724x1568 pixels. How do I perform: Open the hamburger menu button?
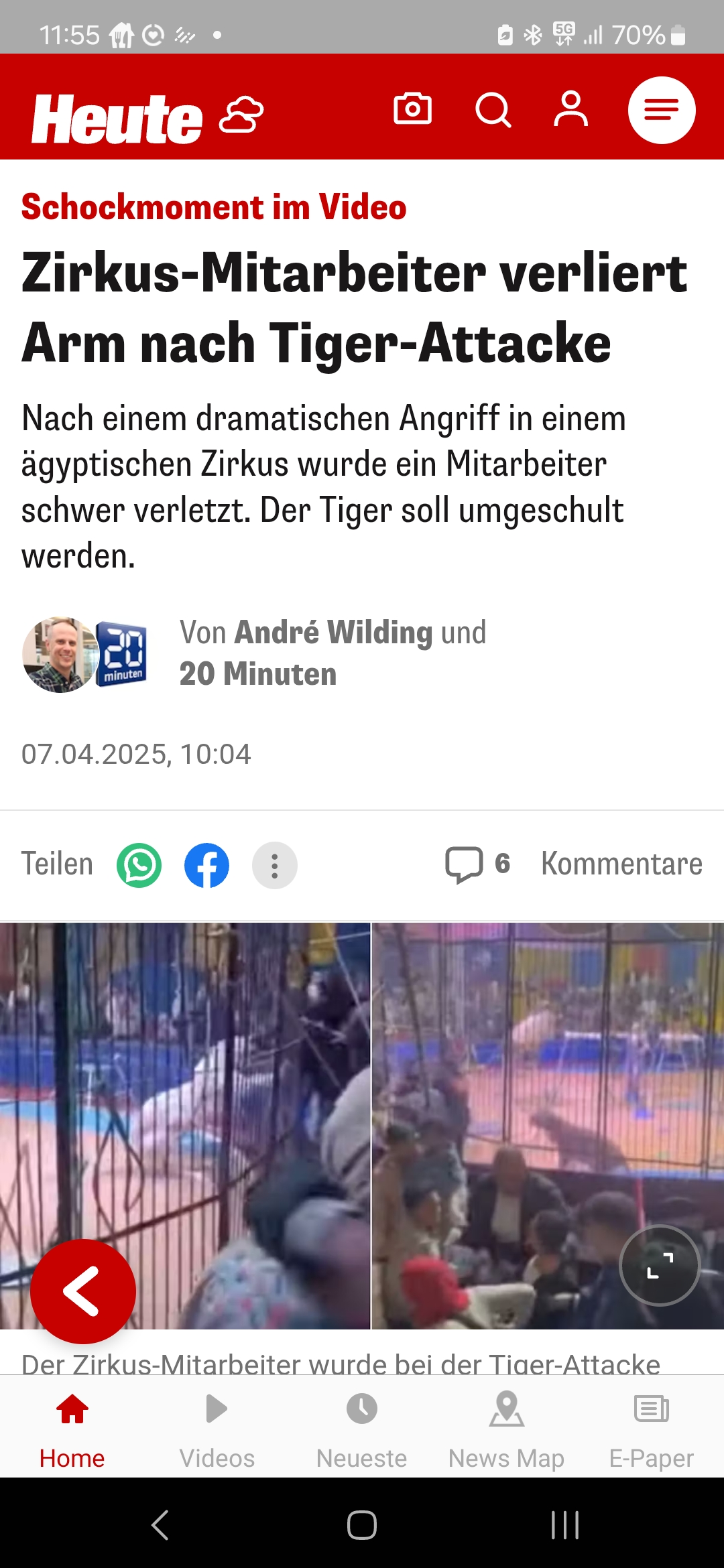click(661, 110)
